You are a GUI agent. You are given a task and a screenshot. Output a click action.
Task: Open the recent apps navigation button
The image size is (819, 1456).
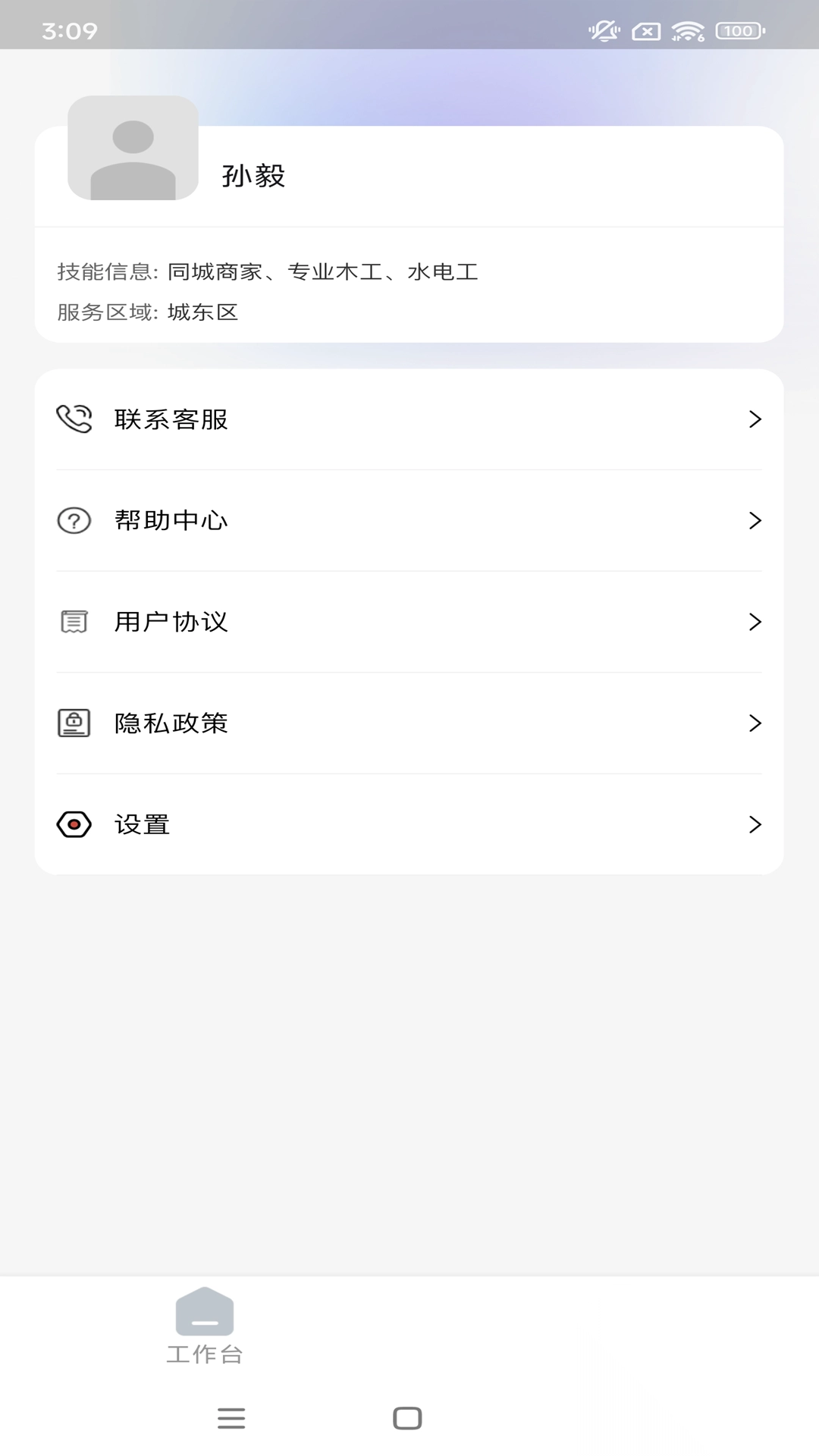point(231,1417)
